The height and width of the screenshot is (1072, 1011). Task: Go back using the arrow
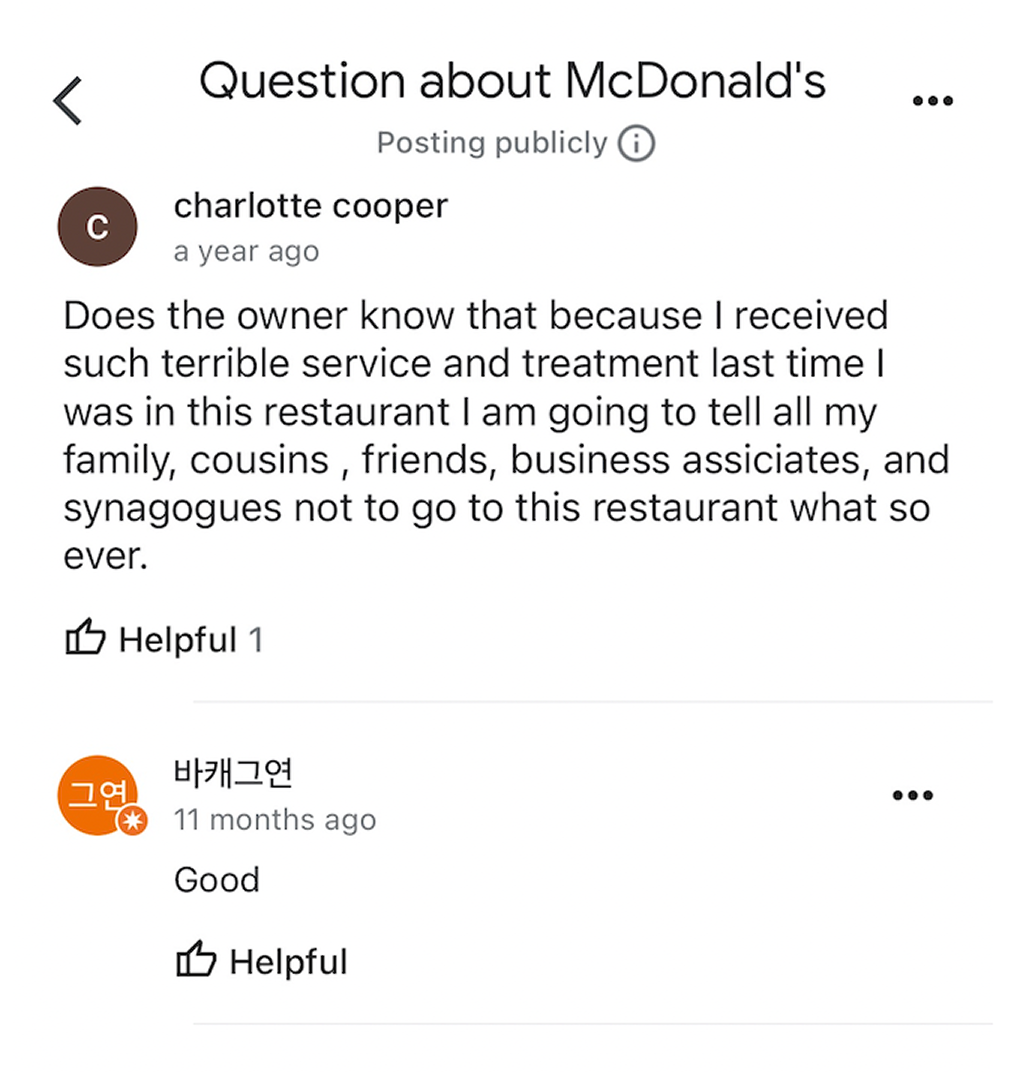pos(68,100)
